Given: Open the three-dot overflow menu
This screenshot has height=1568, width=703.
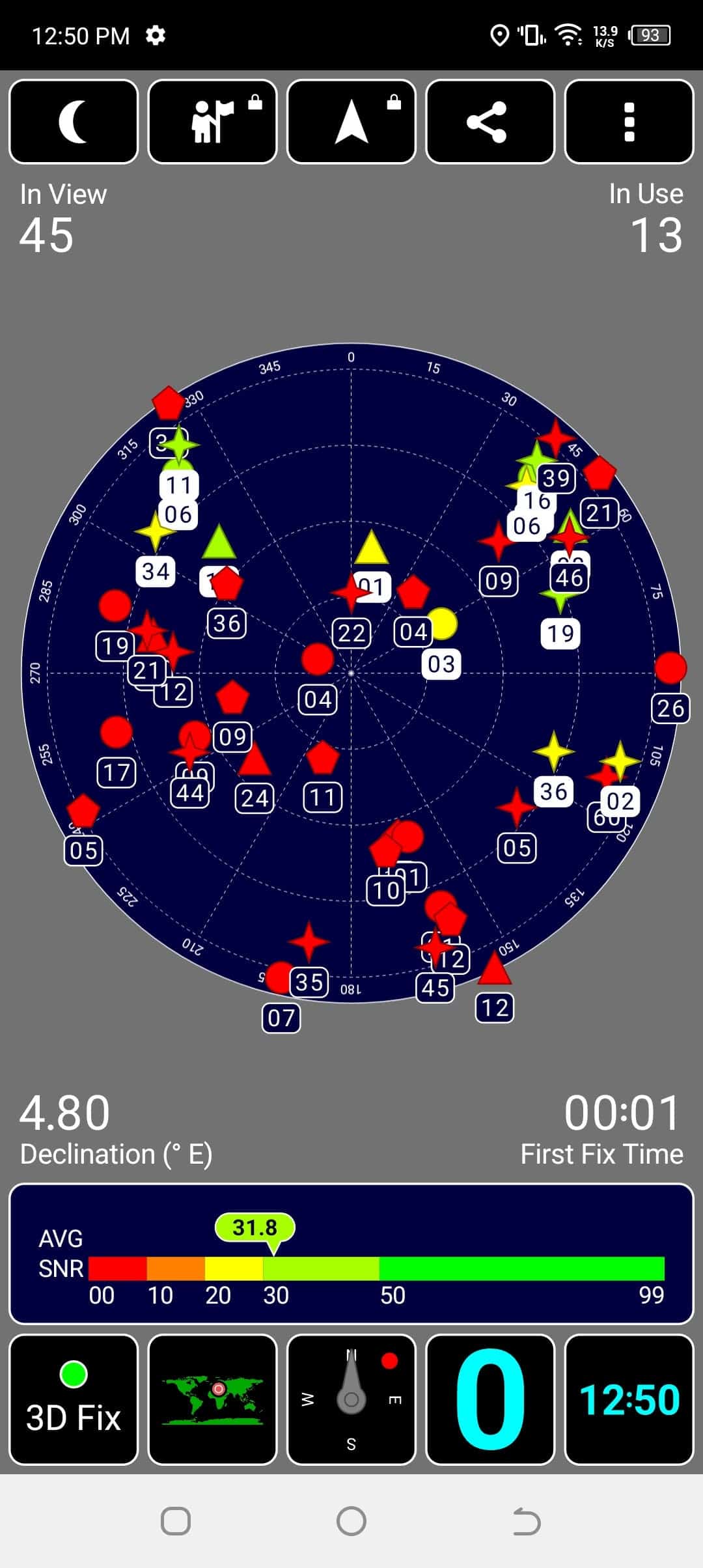Looking at the screenshot, I should point(629,122).
